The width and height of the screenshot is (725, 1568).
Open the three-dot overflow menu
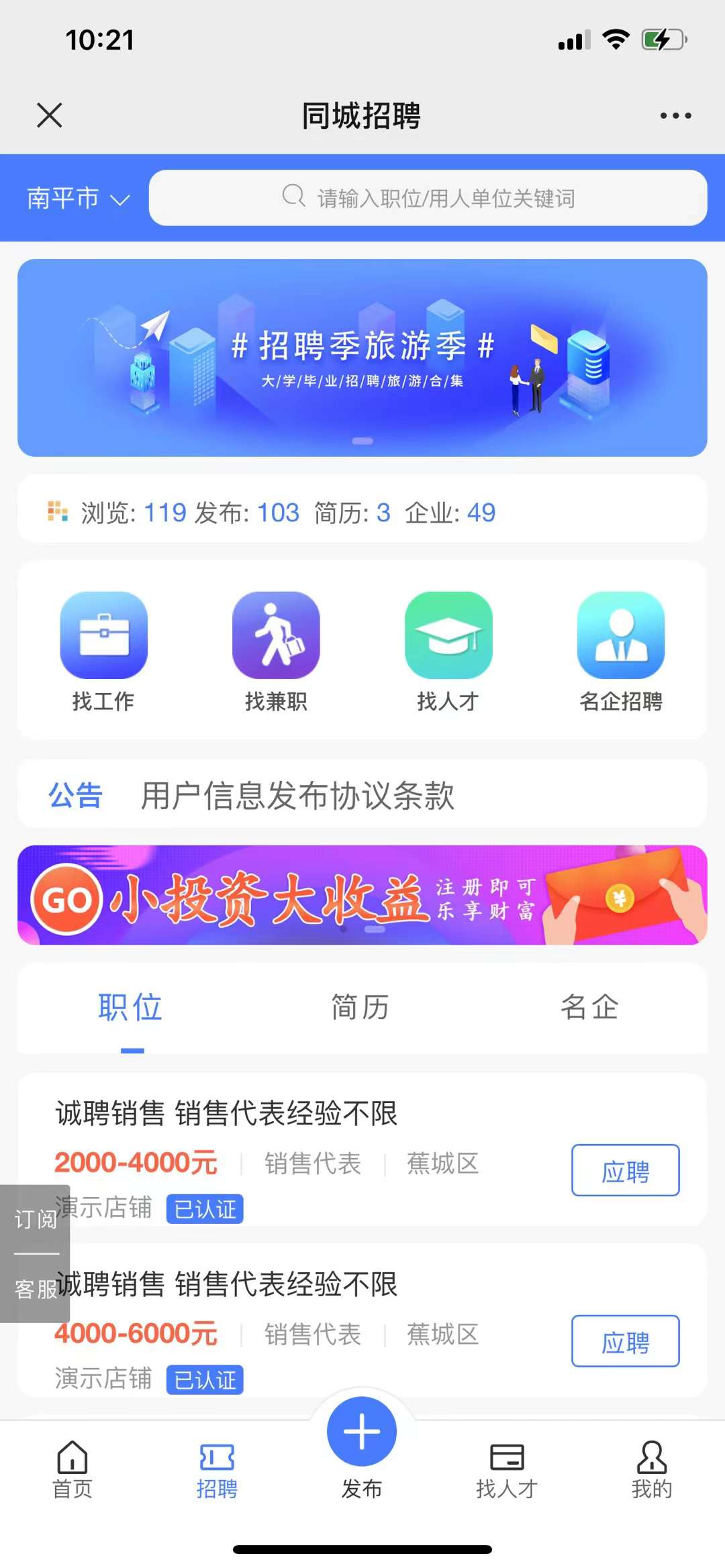[675, 115]
